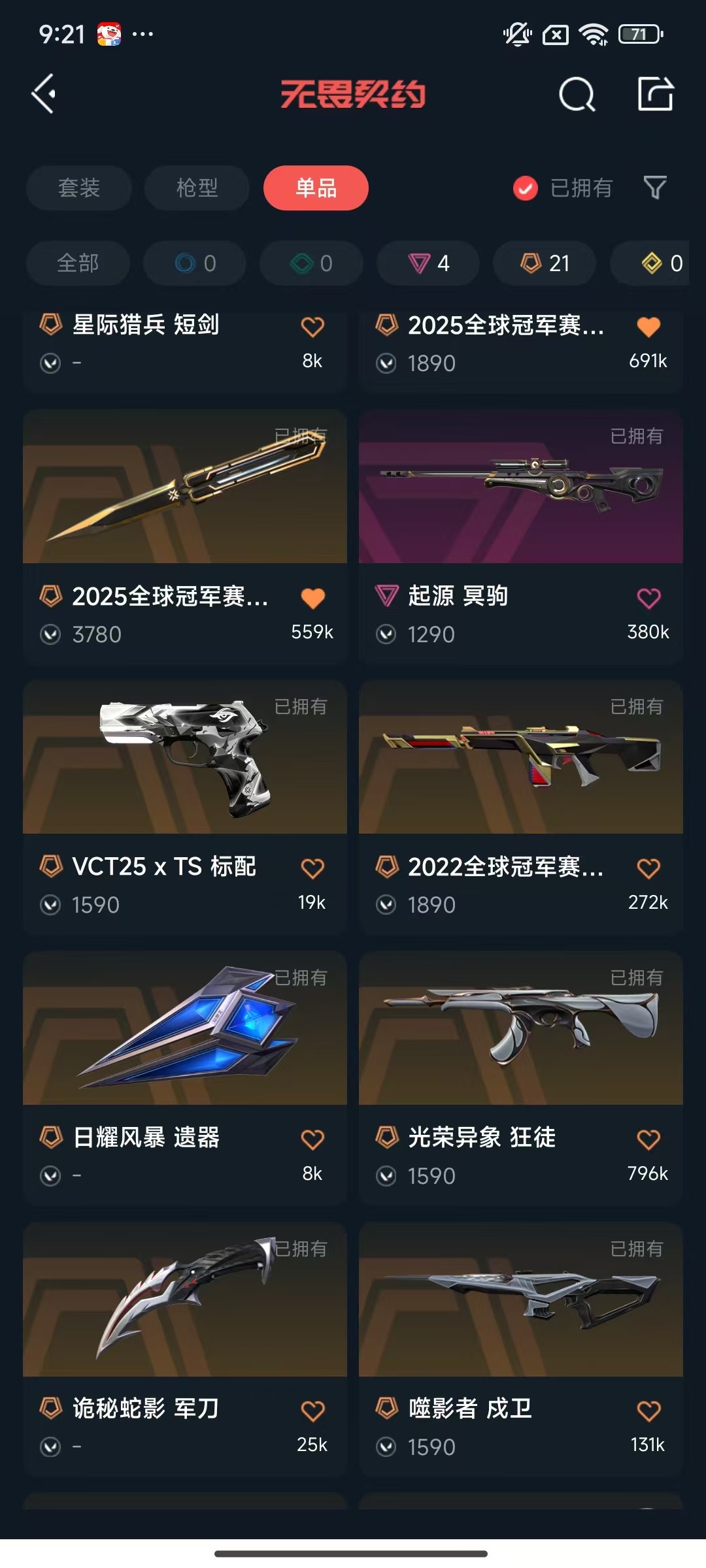
Task: Switch to the 枪型 tab
Action: pyautogui.click(x=197, y=188)
